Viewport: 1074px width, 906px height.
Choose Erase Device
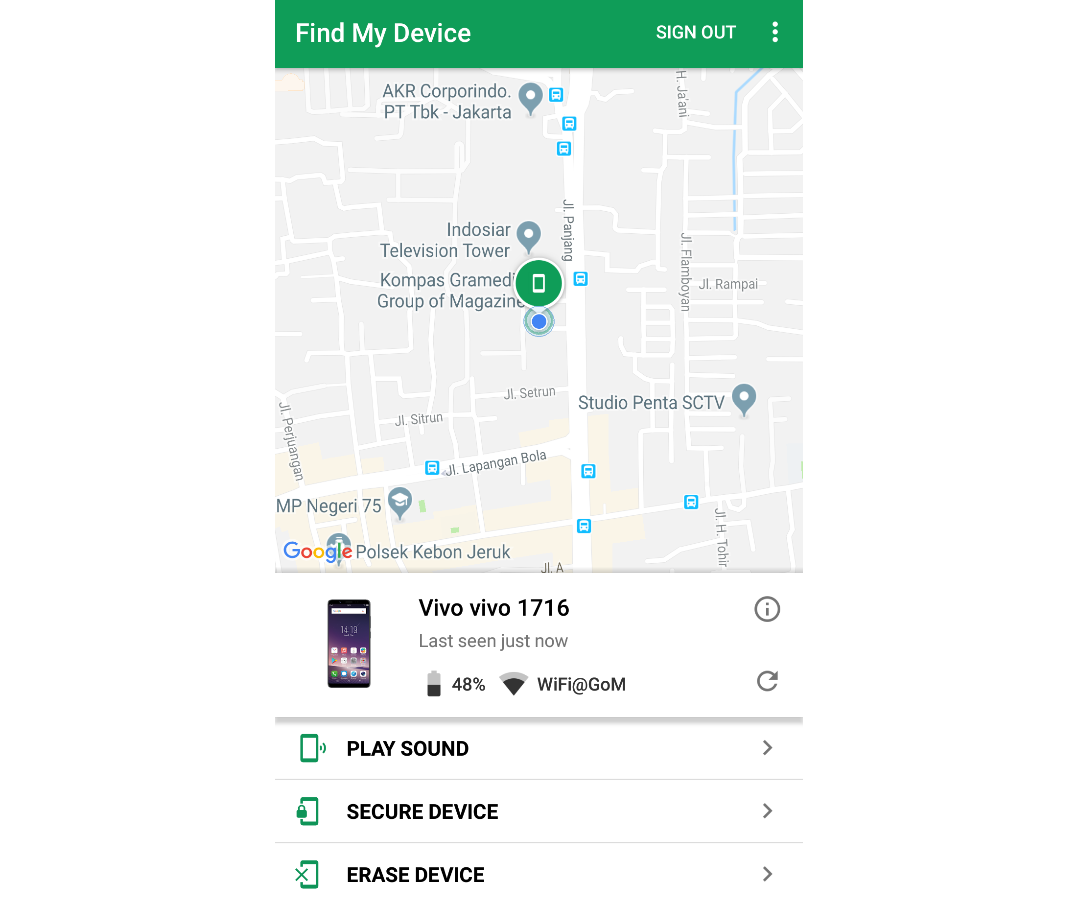point(538,874)
